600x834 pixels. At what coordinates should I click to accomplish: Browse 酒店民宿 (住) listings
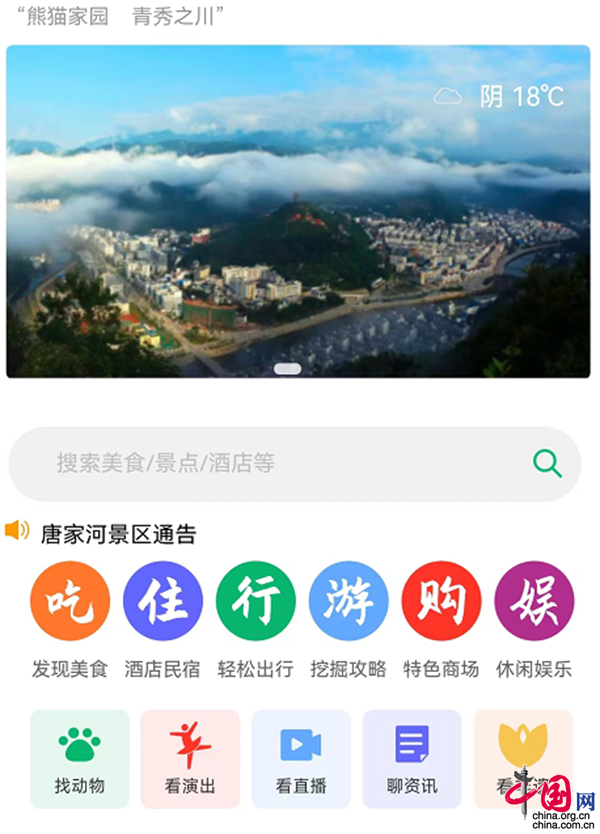[x=162, y=602]
